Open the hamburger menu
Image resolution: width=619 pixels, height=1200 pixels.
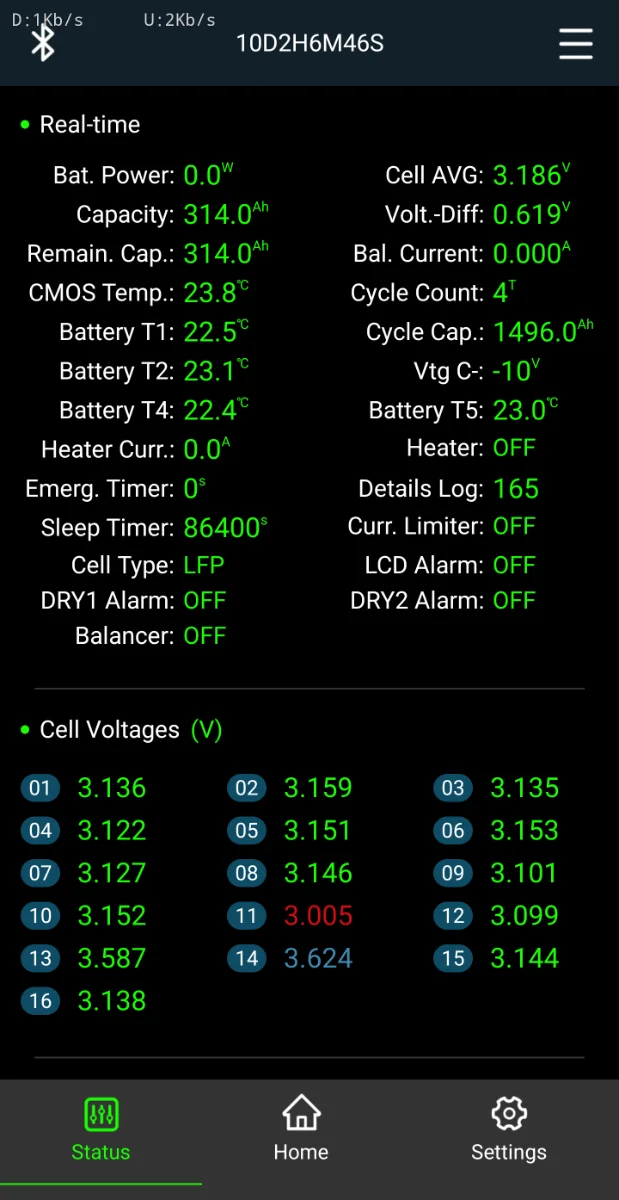click(x=575, y=44)
